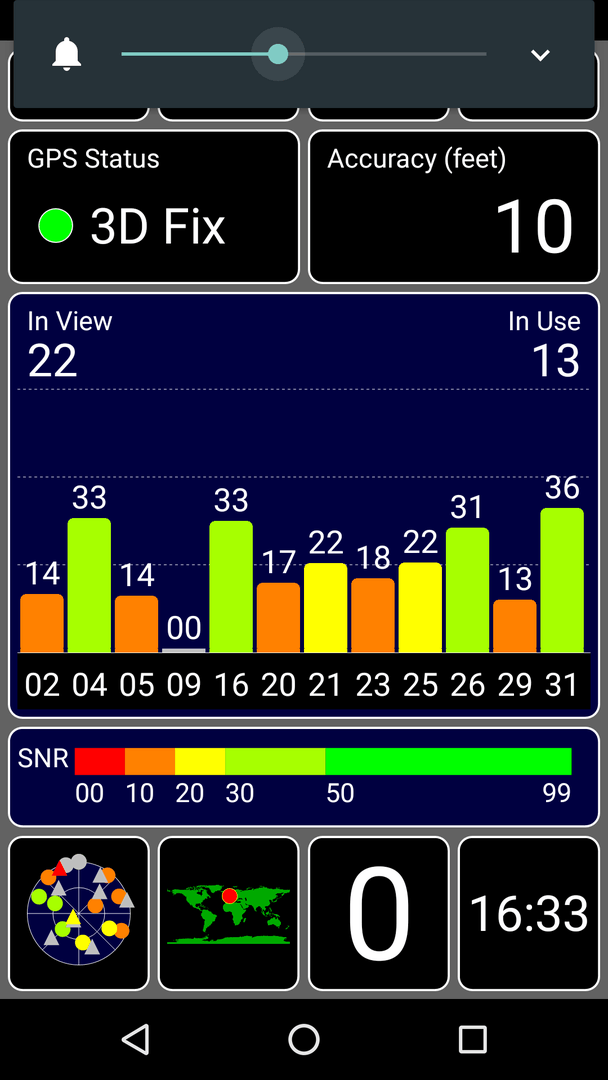This screenshot has height=1080, width=608.
Task: Tap the ringer bell icon to mute
Action: pos(66,54)
